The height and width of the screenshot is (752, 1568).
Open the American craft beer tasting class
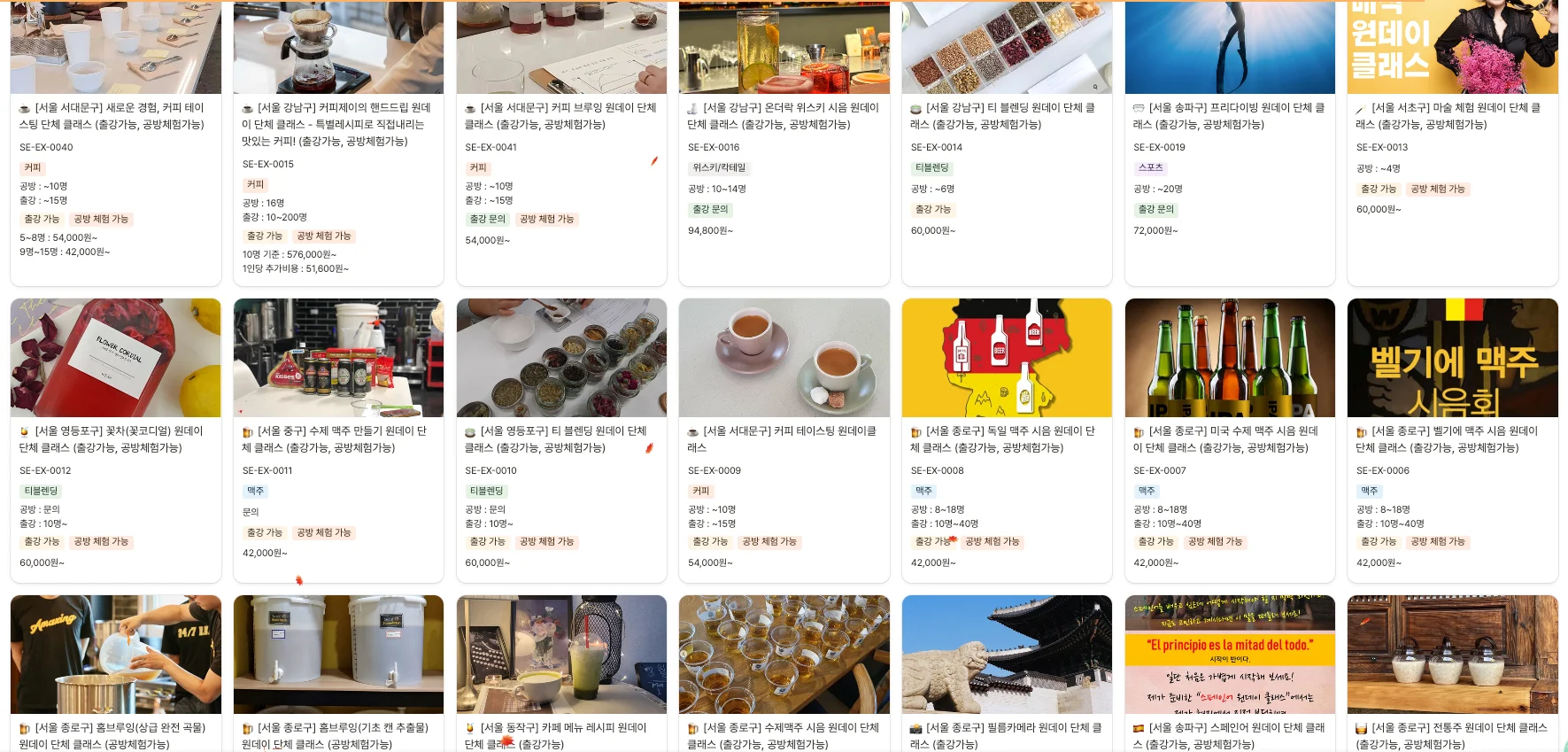(1230, 439)
